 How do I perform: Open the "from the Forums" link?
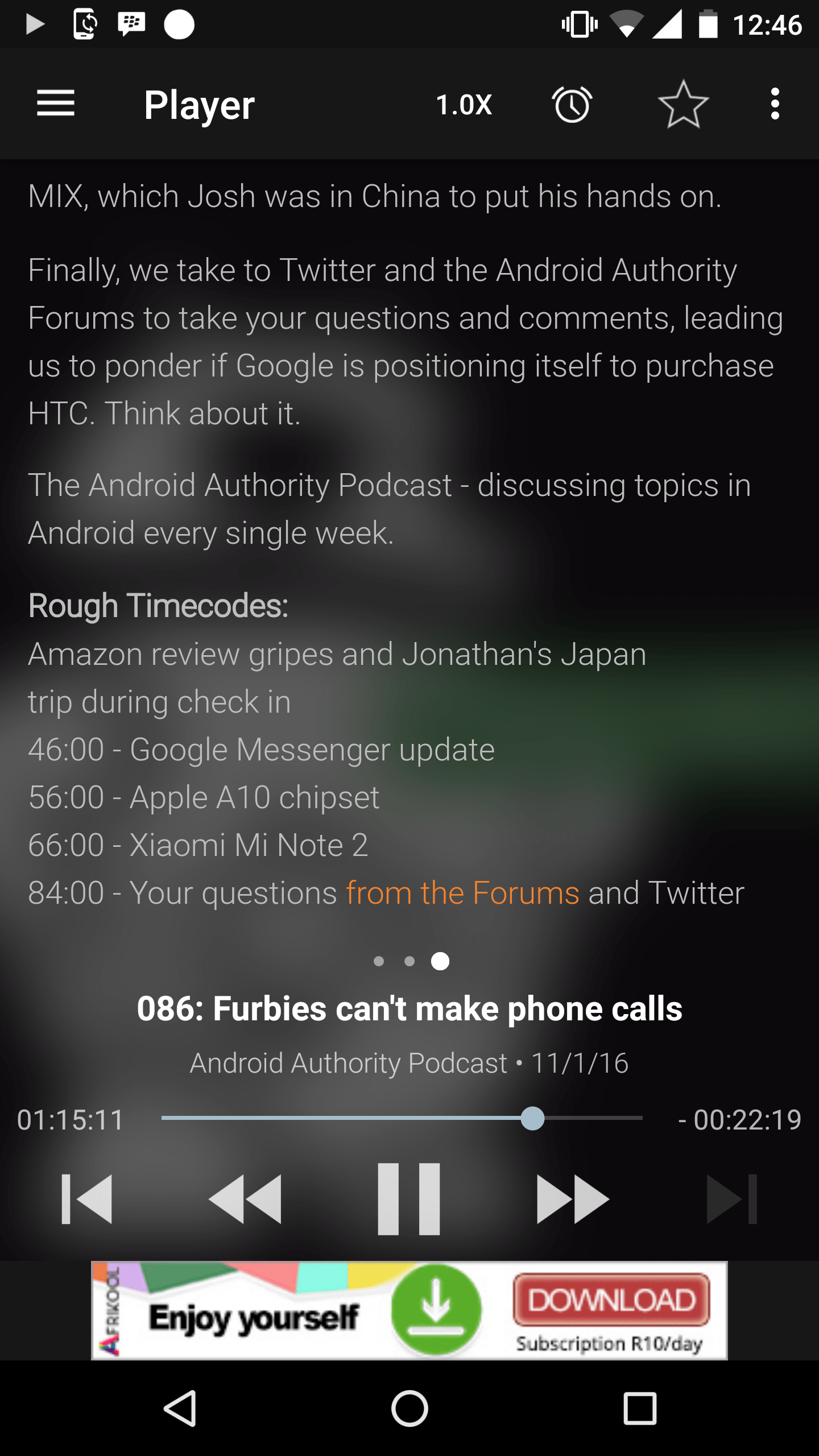(x=462, y=893)
